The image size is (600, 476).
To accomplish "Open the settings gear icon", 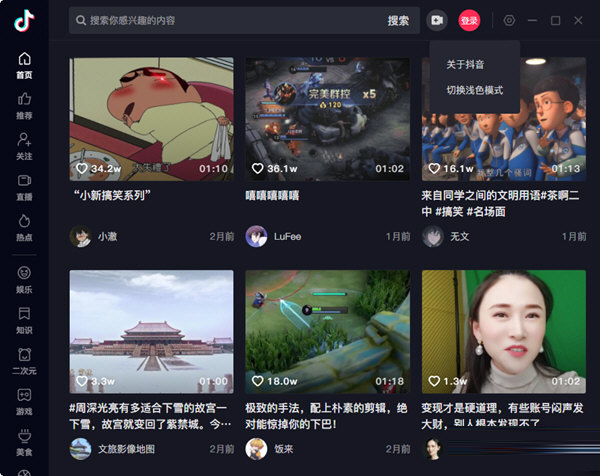I will 509,20.
